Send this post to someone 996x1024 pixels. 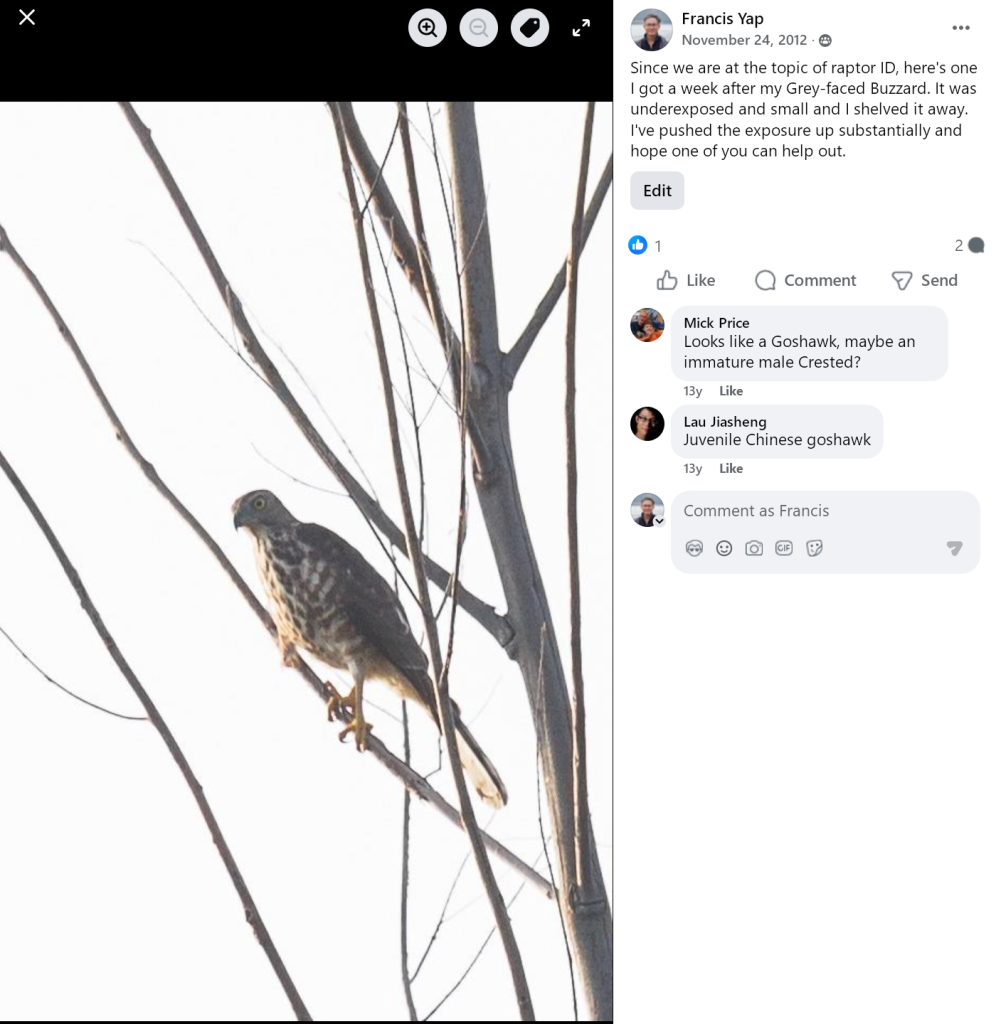[924, 280]
